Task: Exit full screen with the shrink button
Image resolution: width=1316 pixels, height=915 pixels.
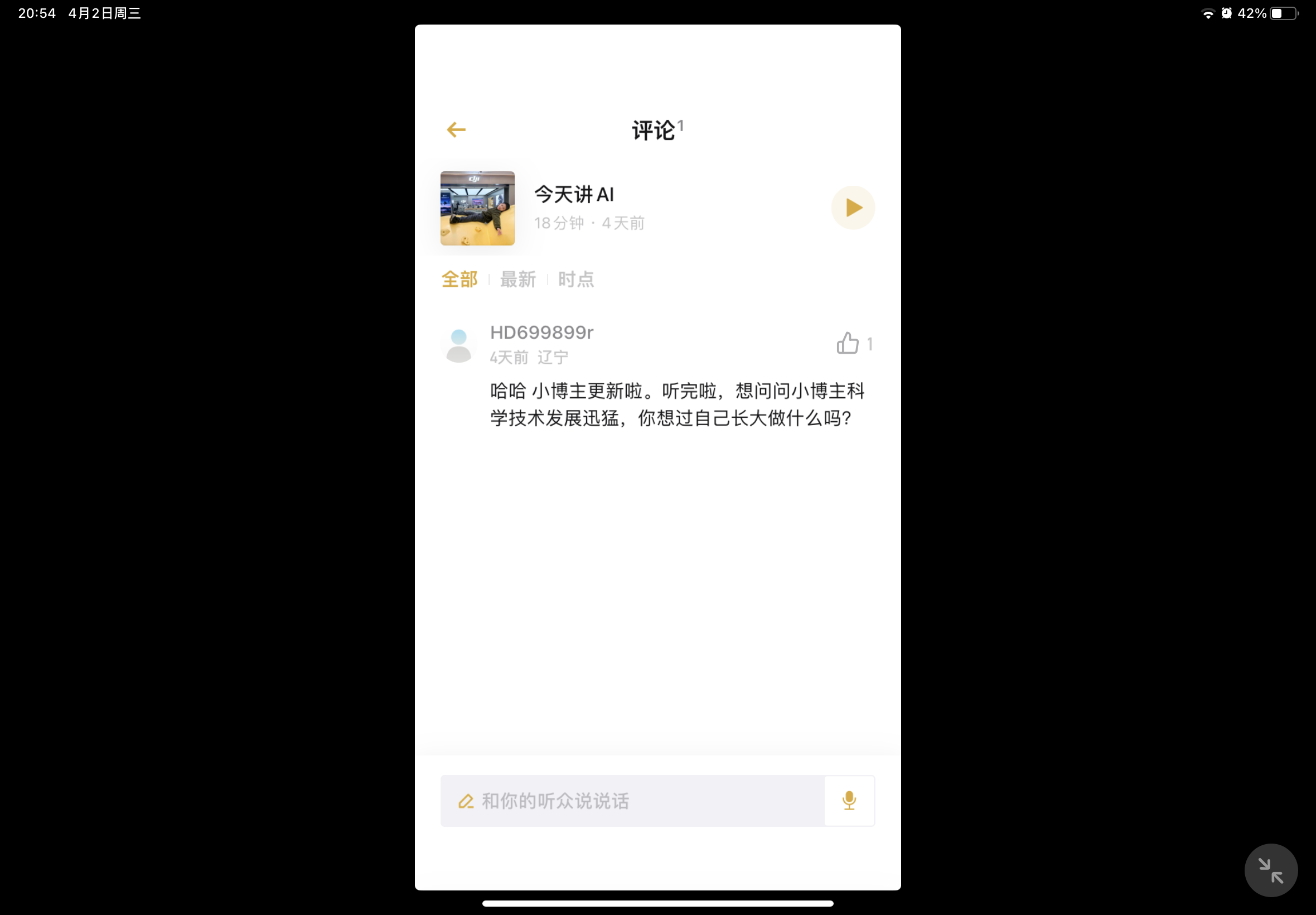Action: [1270, 870]
